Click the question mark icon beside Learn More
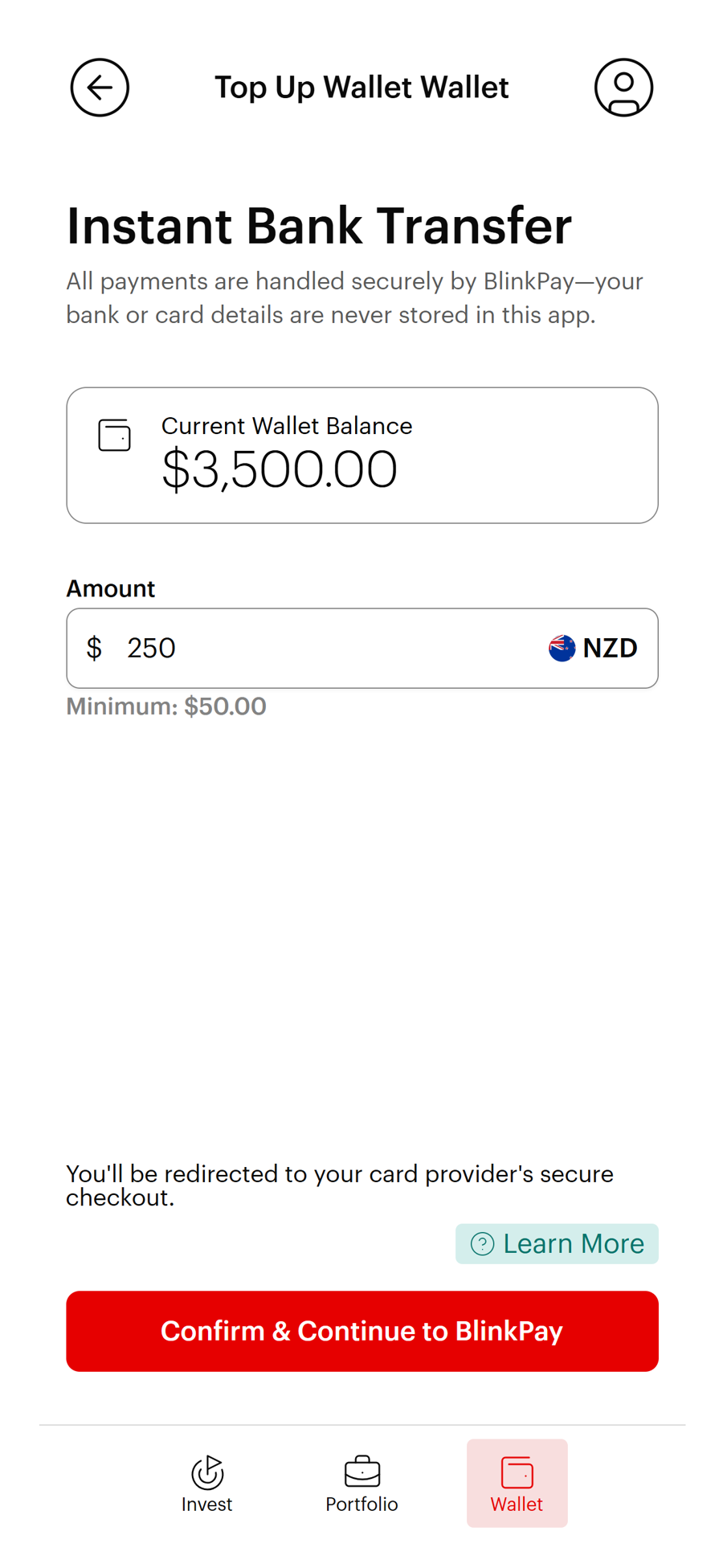Image resolution: width=723 pixels, height=1568 pixels. (x=481, y=1243)
